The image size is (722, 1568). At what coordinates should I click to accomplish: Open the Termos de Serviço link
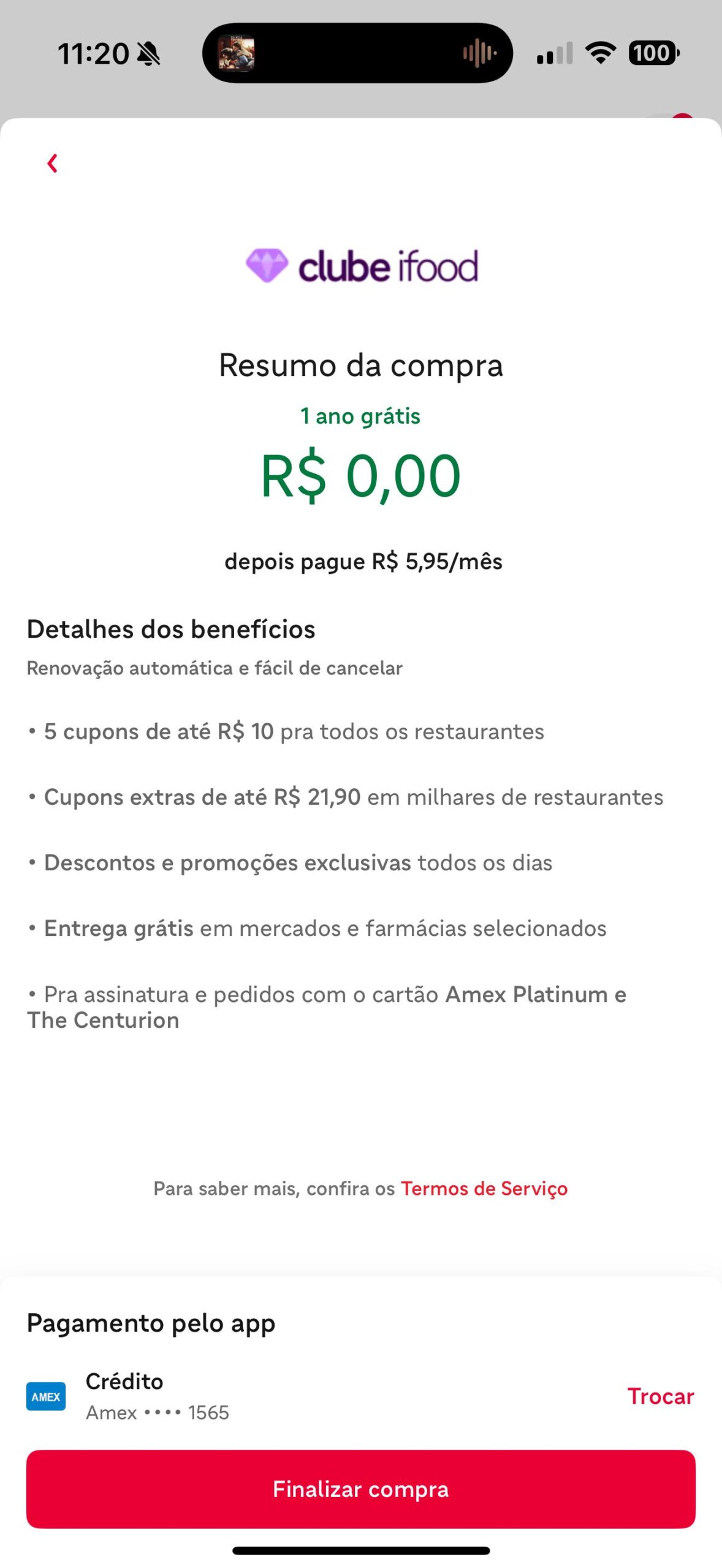(x=484, y=1188)
